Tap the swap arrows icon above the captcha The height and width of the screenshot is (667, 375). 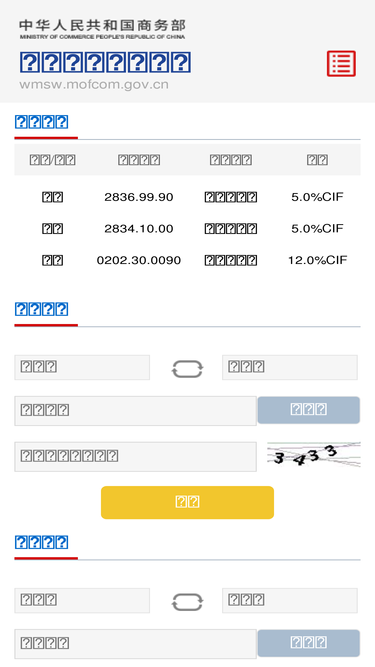(x=187, y=368)
